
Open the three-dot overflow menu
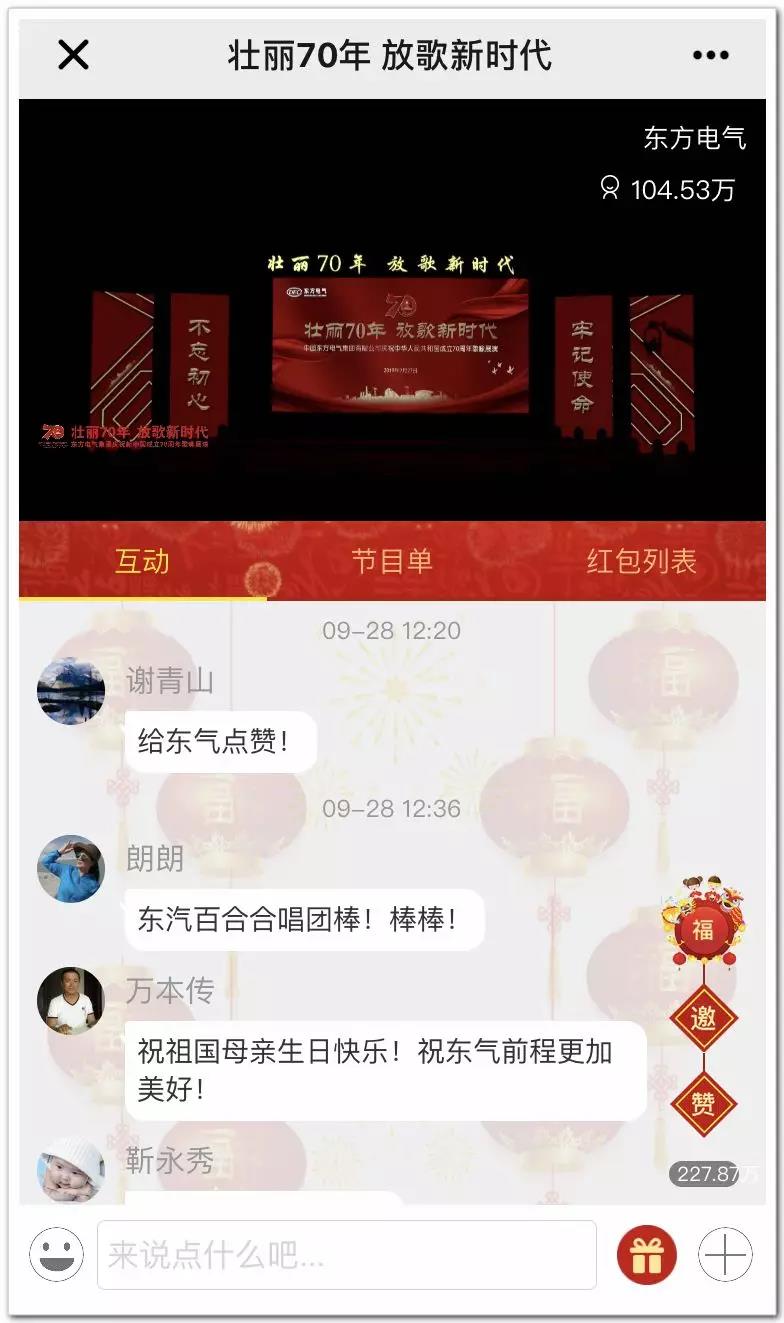[x=710, y=55]
